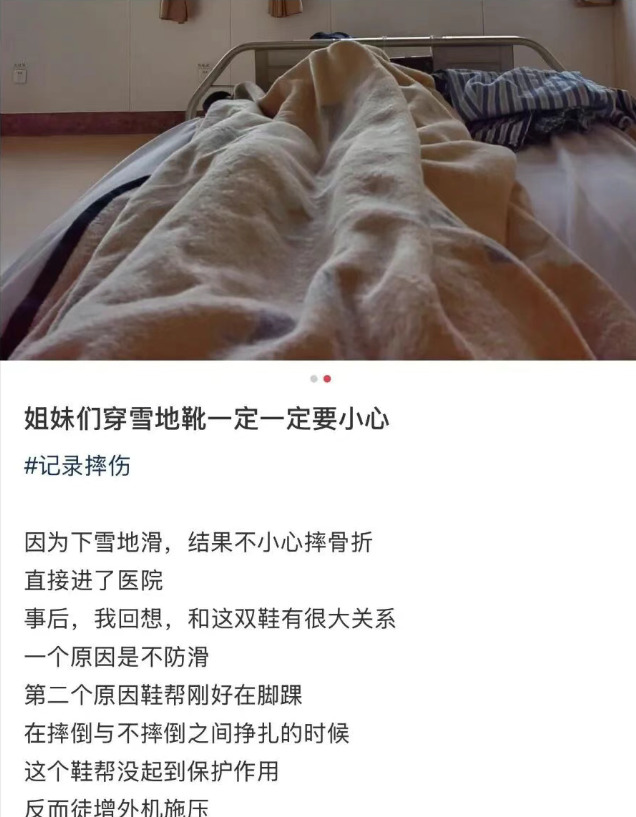Open the #记录摔伤 hashtag
Viewport: 636px width, 817px height.
(77, 466)
